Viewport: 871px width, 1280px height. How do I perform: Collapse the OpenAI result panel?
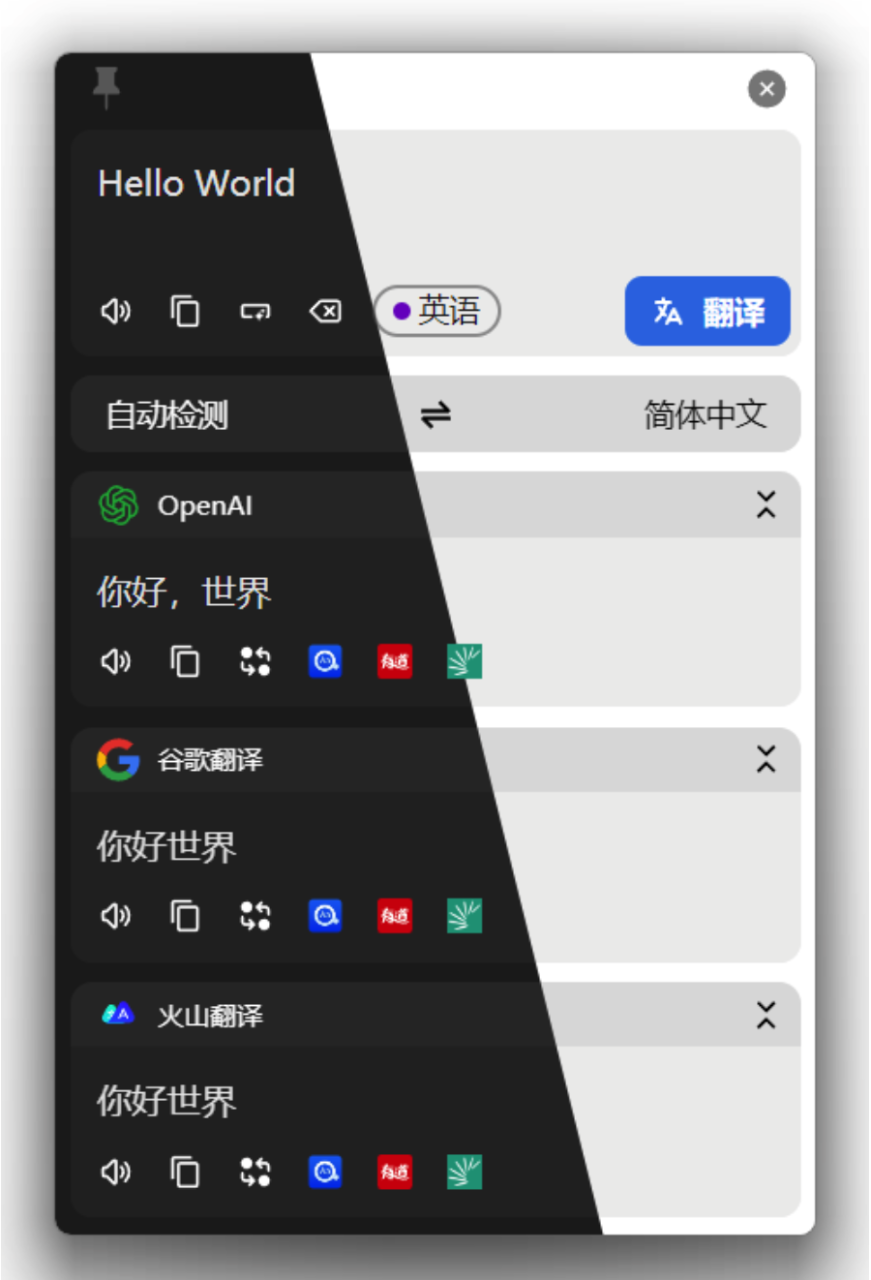click(x=766, y=505)
